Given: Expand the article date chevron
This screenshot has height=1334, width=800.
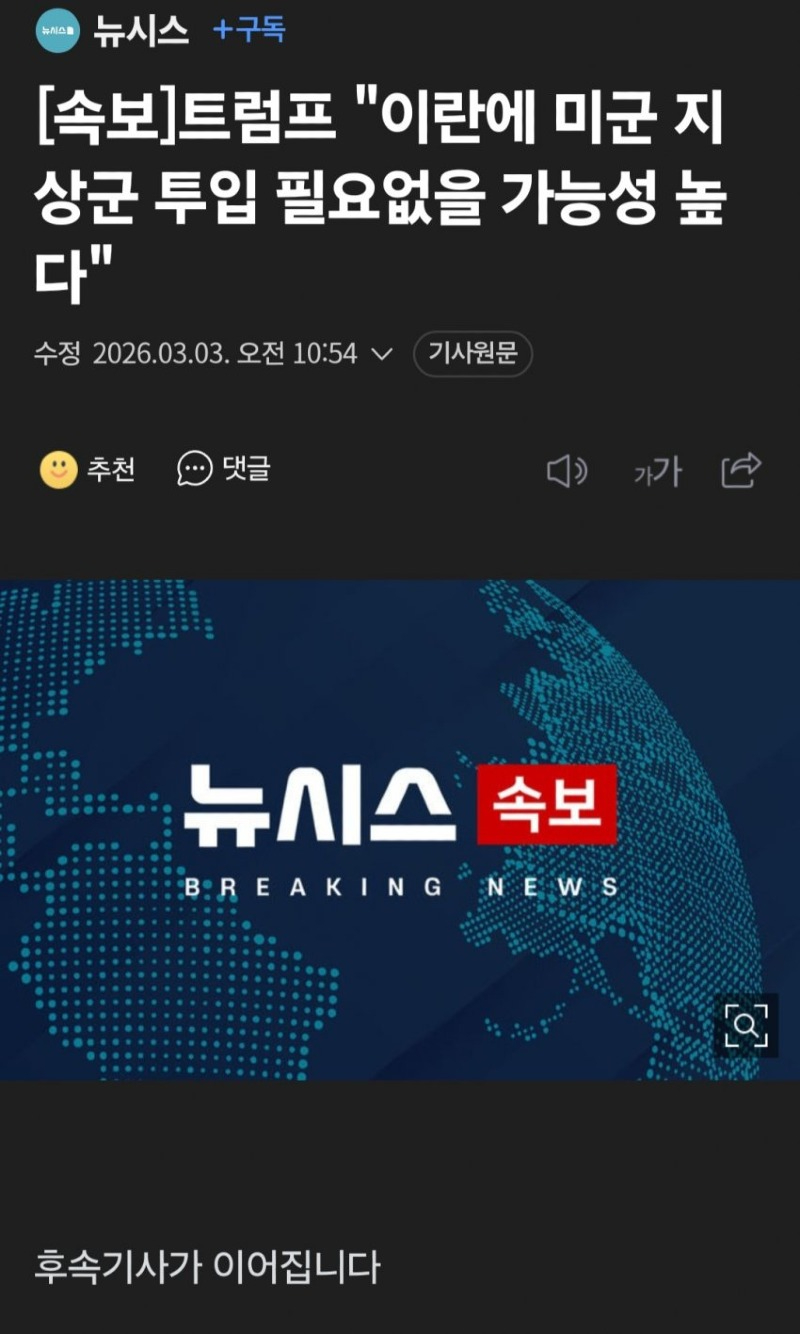Looking at the screenshot, I should (382, 354).
